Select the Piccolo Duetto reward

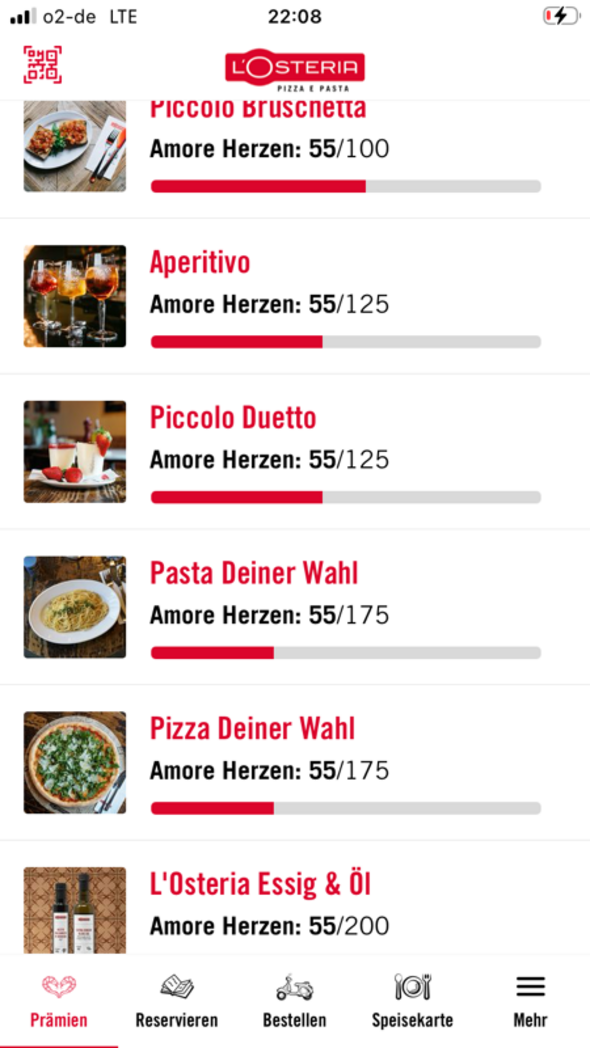[x=295, y=452]
